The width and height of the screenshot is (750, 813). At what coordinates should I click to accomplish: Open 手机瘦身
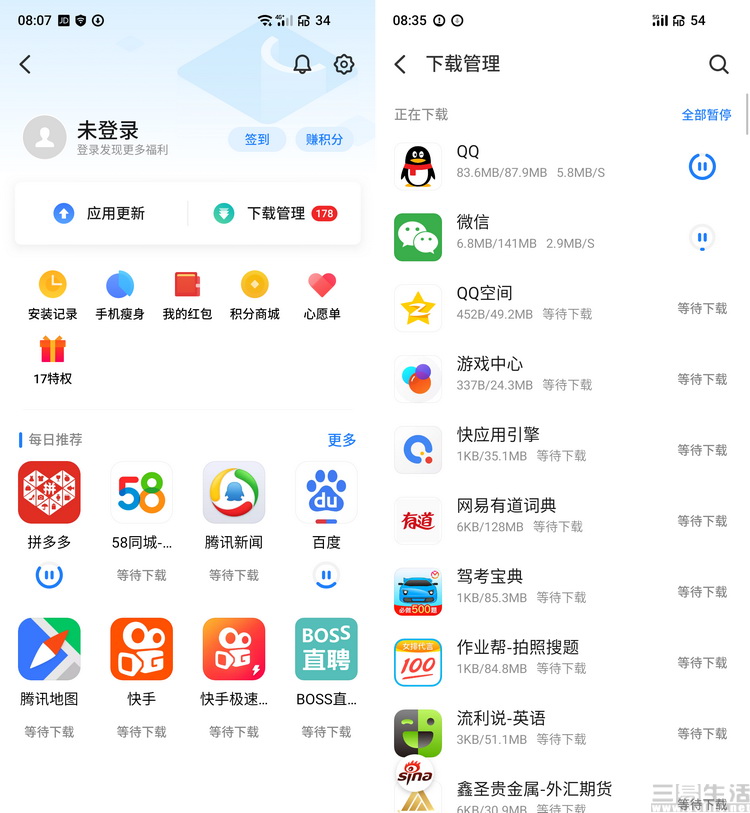click(x=120, y=295)
